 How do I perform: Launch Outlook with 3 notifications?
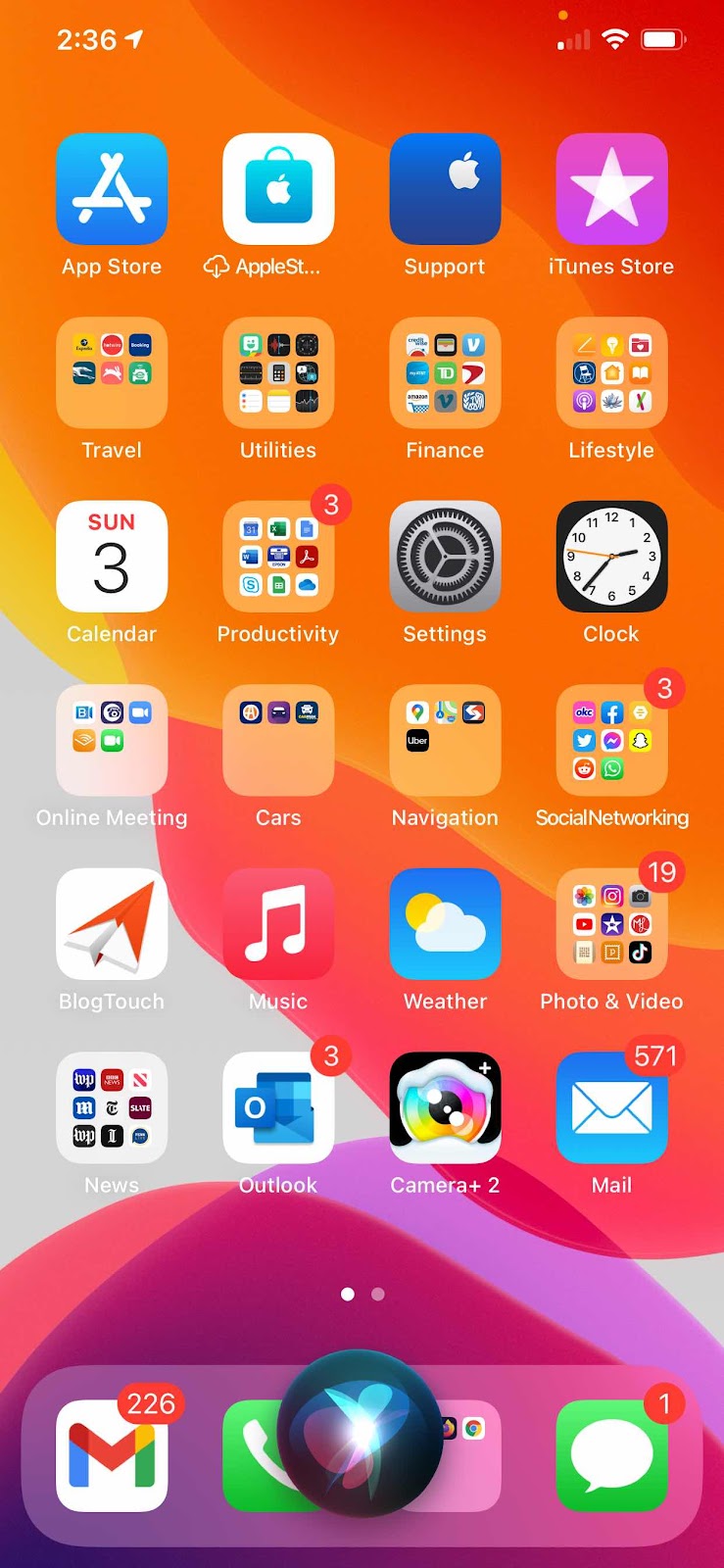[278, 1108]
